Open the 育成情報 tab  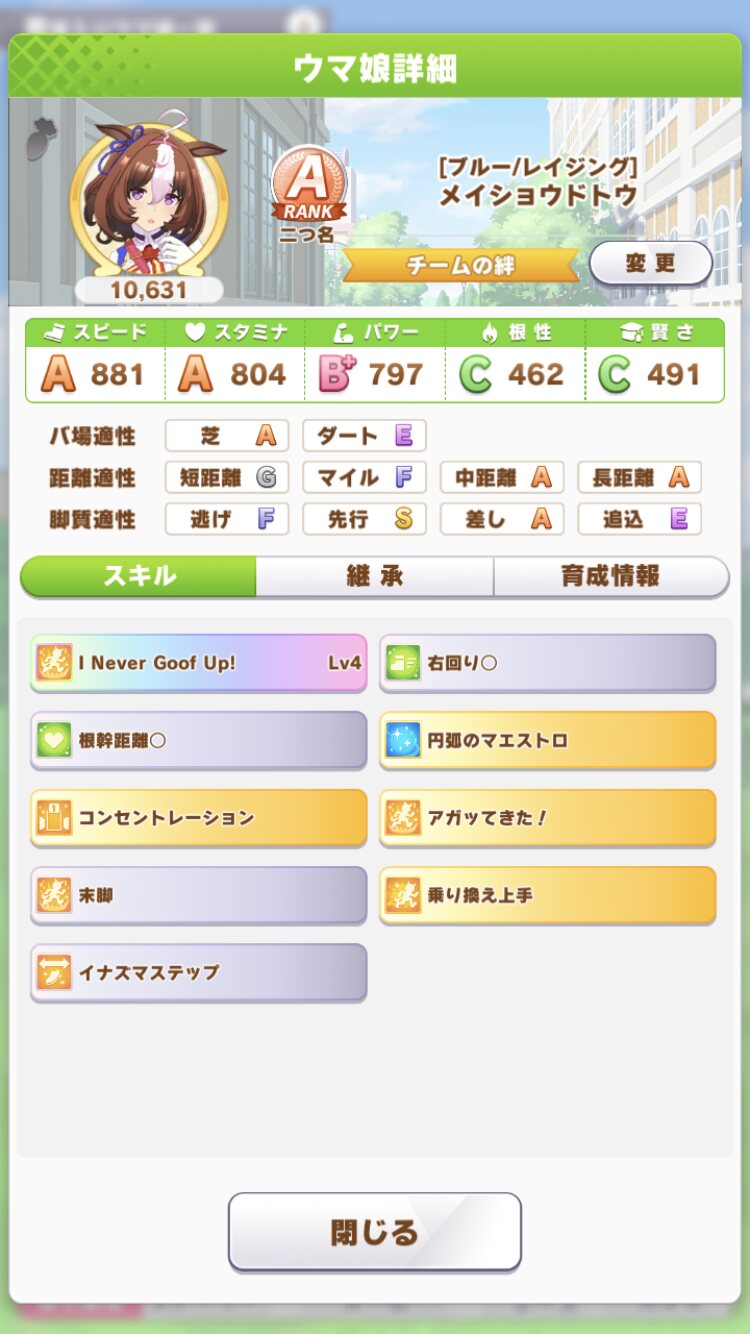point(610,577)
